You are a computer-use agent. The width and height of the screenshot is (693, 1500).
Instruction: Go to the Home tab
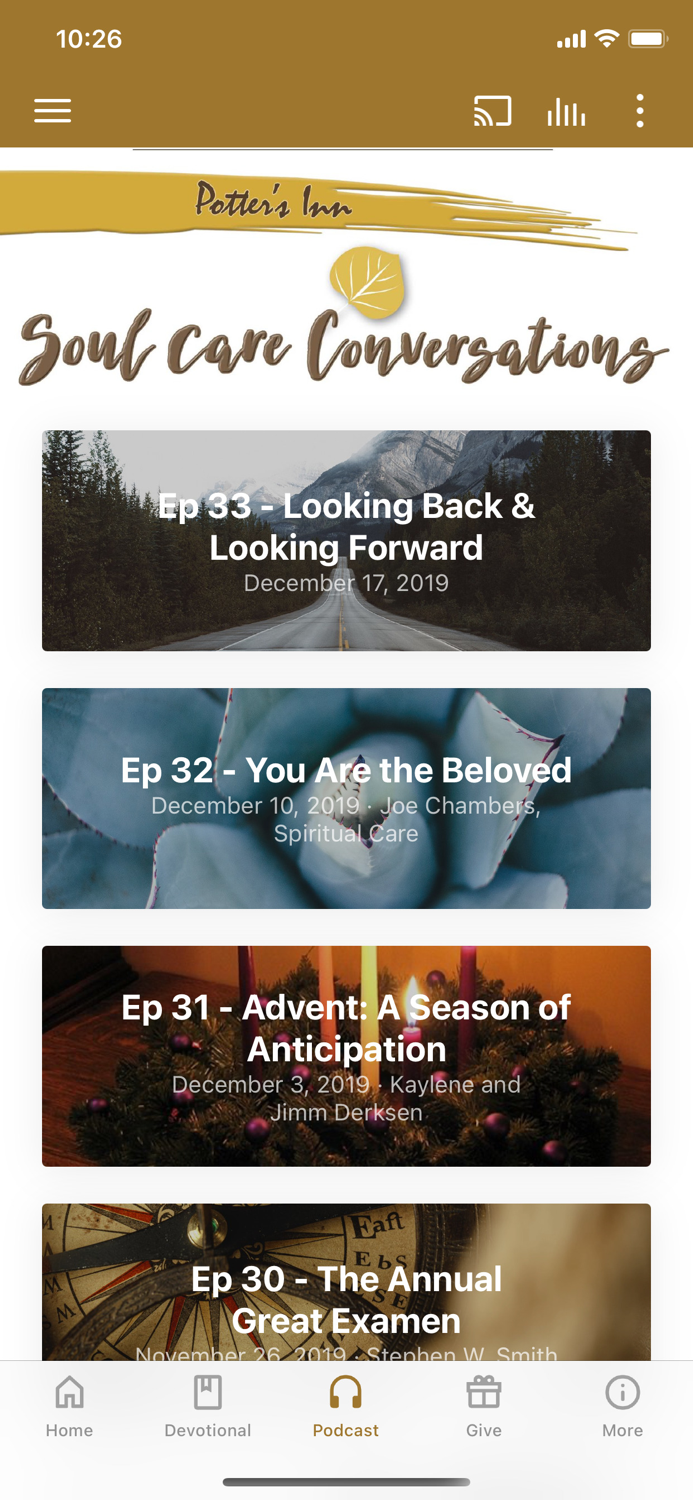69,1406
